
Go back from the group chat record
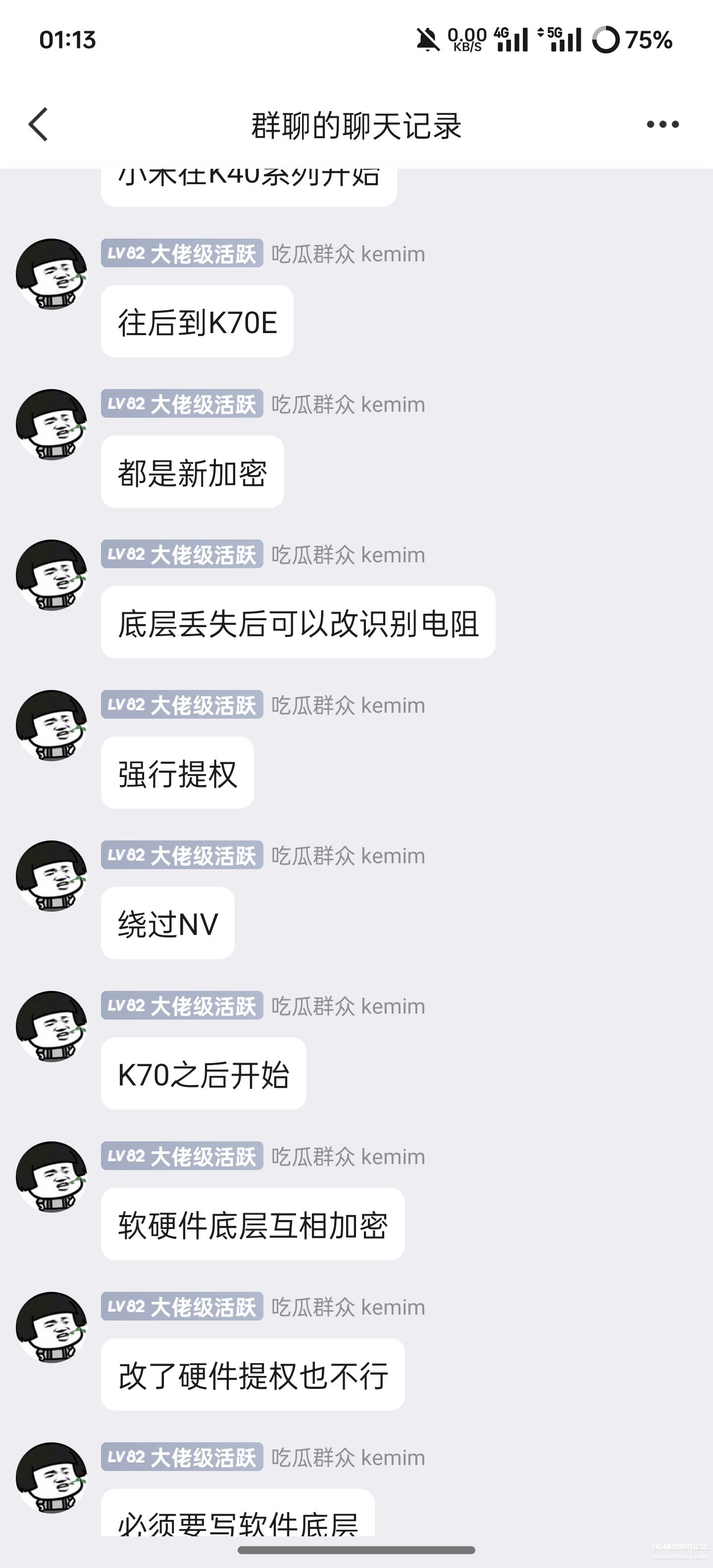pos(38,125)
